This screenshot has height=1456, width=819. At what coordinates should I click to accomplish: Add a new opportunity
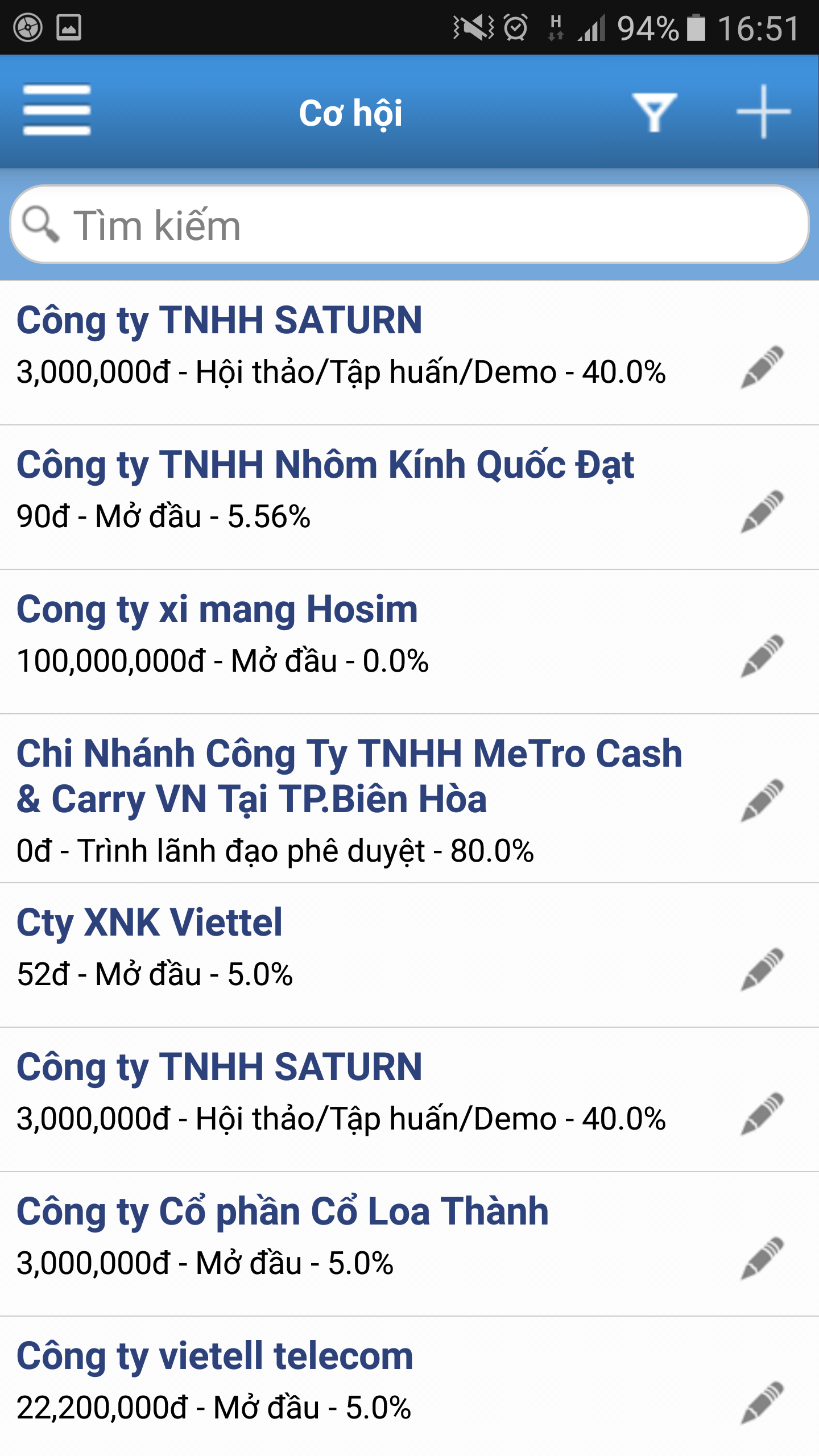coord(763,111)
